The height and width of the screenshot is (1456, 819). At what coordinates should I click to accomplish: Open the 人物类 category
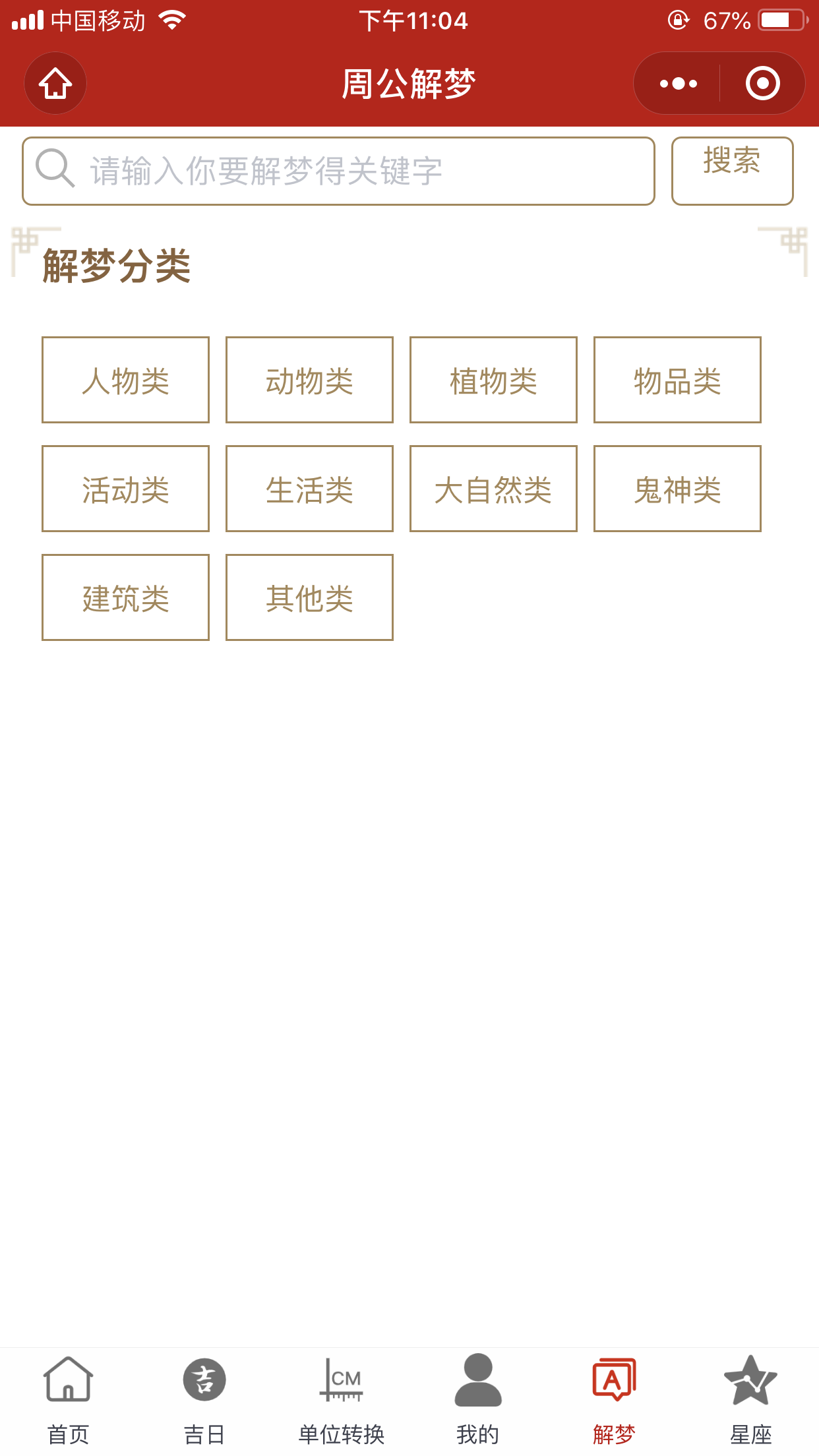click(125, 380)
